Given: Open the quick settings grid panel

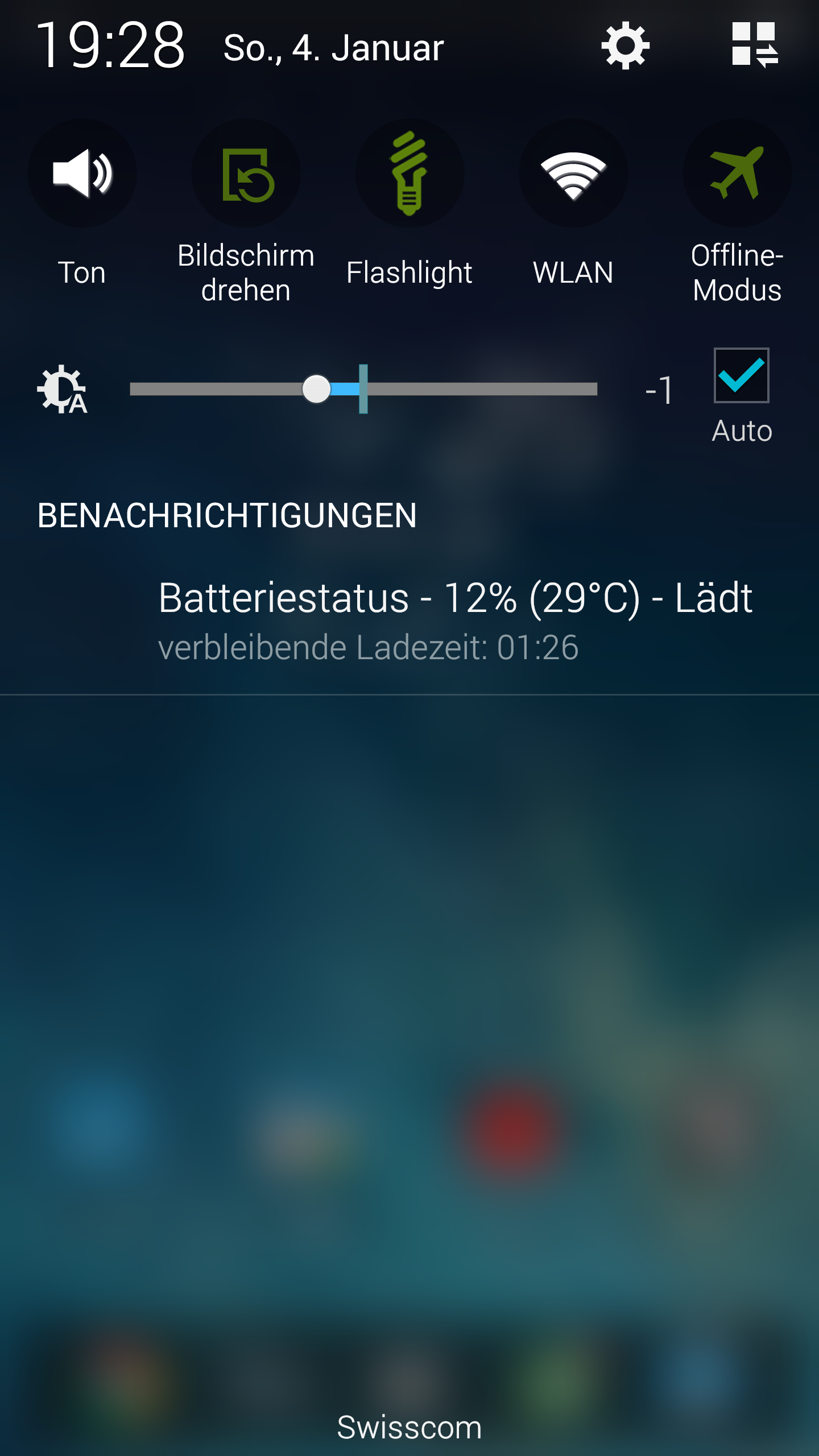Looking at the screenshot, I should pos(755,44).
